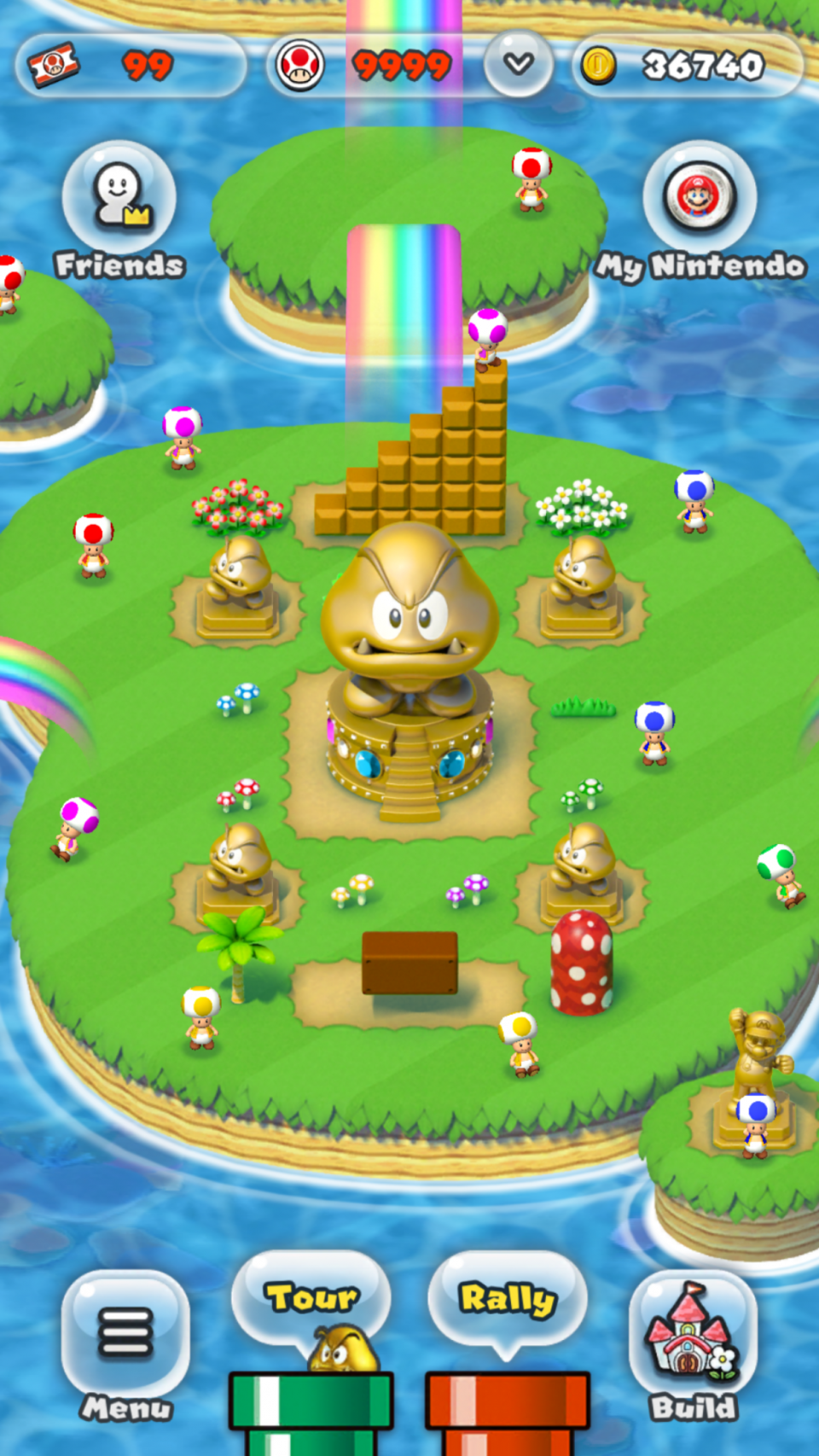Open the Friends list
This screenshot has height=1456, width=819.
pos(119,209)
